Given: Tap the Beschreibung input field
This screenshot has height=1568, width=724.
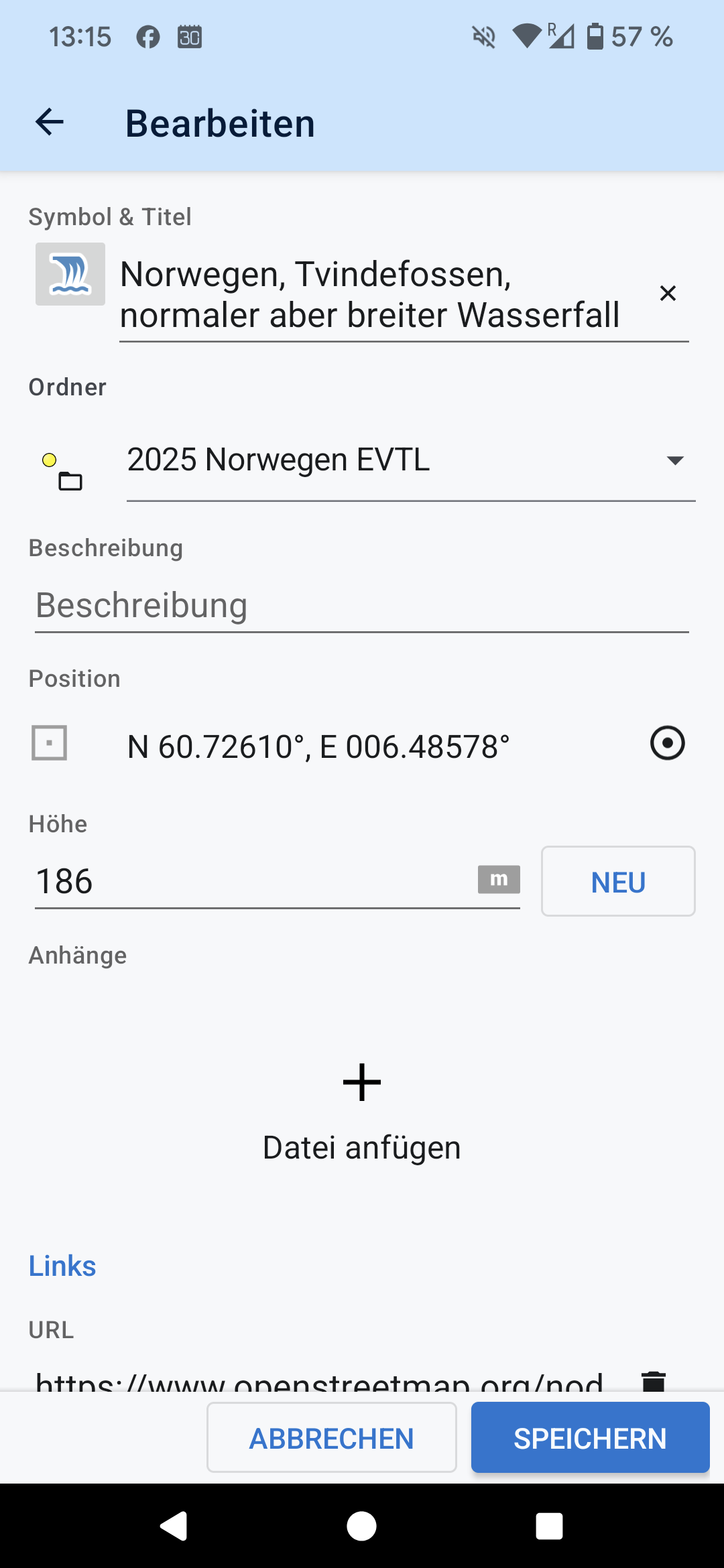Looking at the screenshot, I should pos(362,606).
